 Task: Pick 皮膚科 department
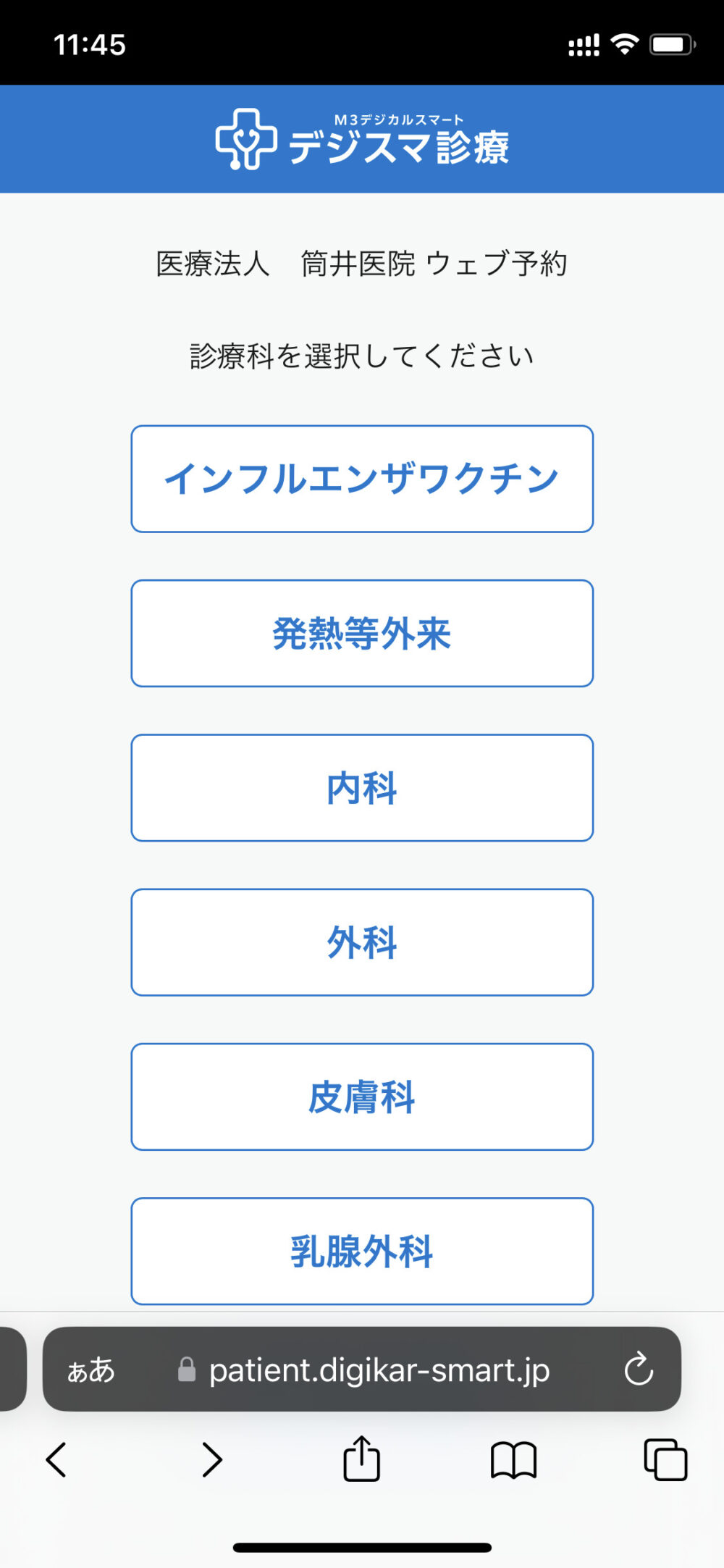coord(362,1097)
